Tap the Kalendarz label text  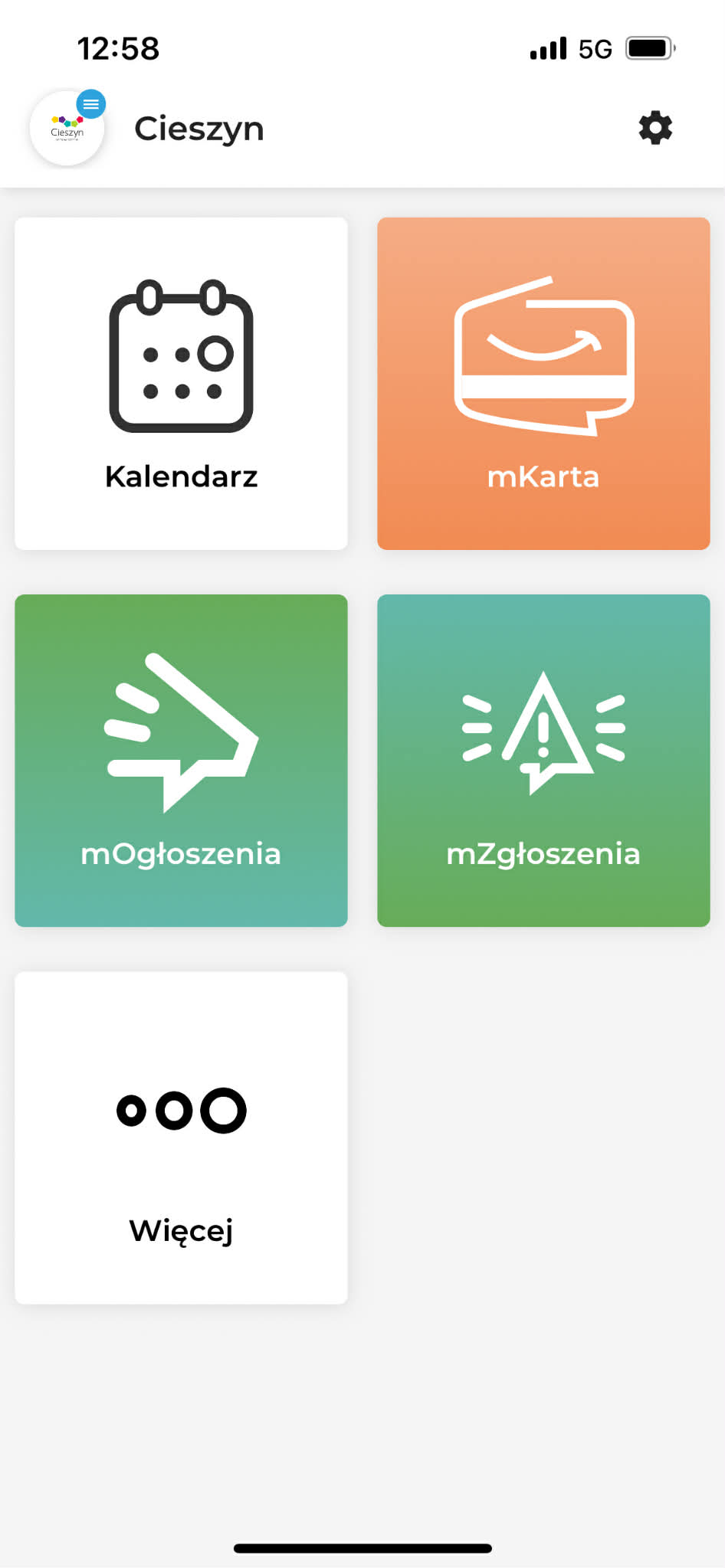click(x=181, y=477)
